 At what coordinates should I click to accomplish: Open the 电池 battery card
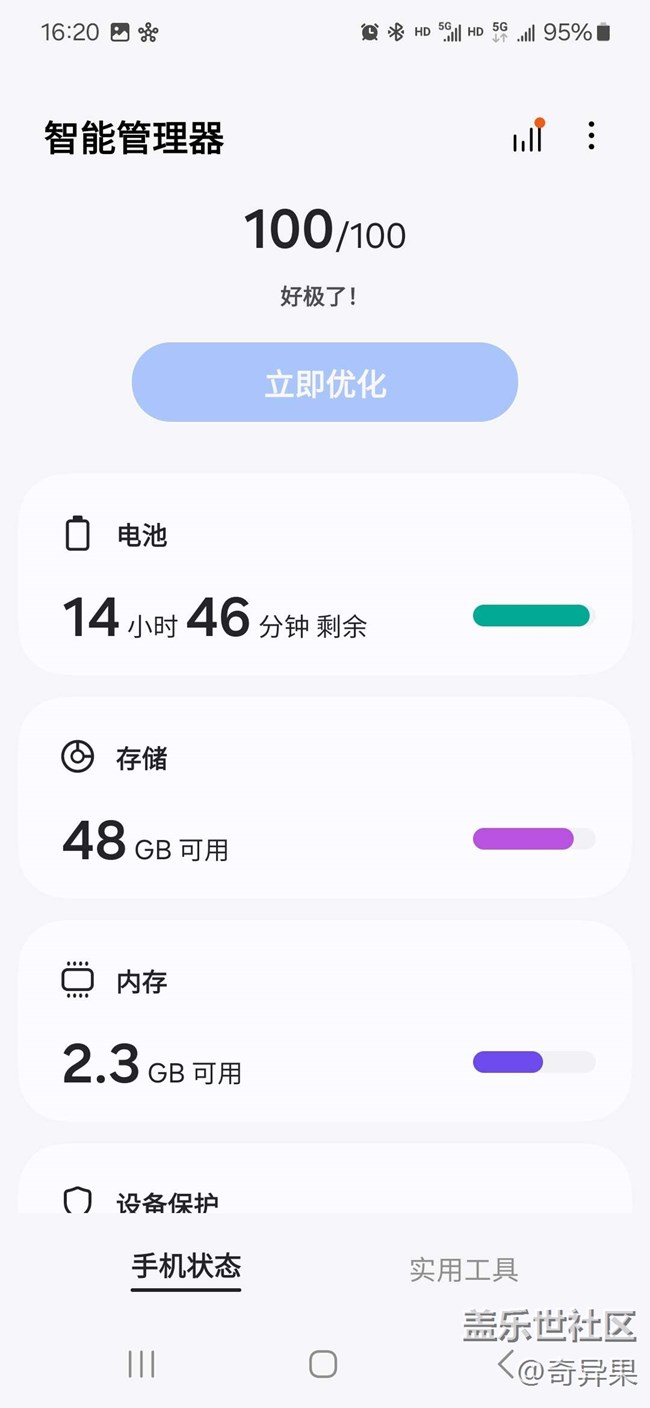325,575
